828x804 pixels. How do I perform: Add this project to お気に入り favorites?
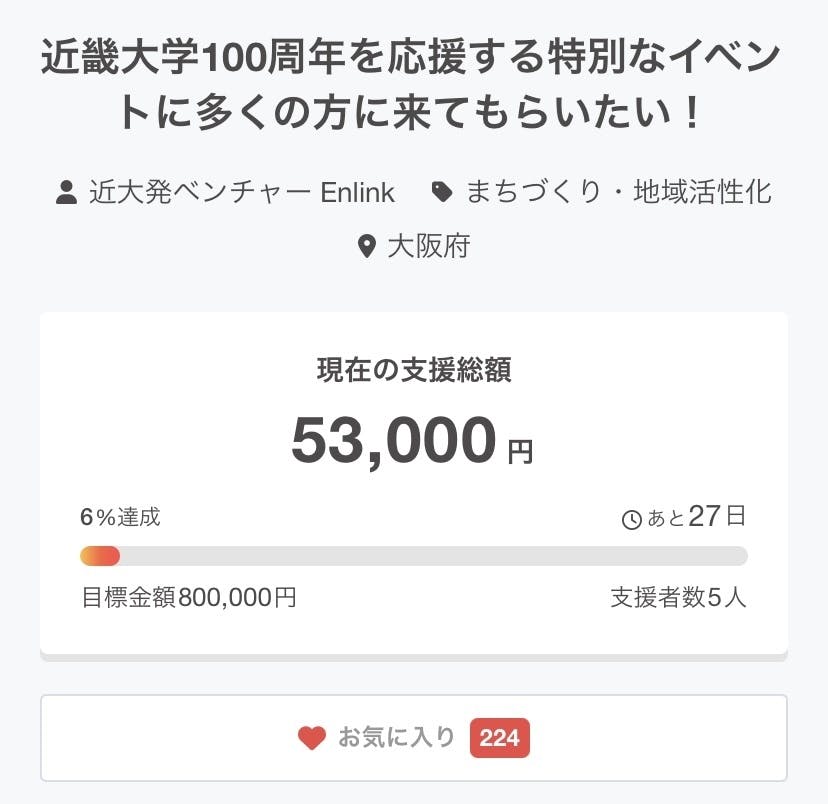[413, 738]
